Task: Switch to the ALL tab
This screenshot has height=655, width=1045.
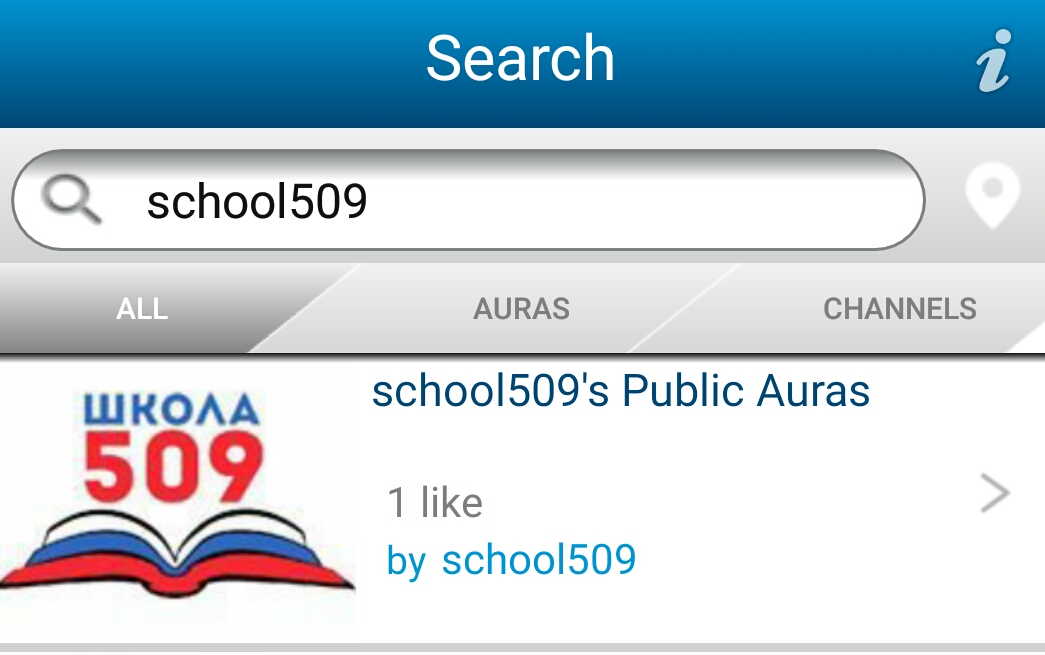Action: point(142,309)
